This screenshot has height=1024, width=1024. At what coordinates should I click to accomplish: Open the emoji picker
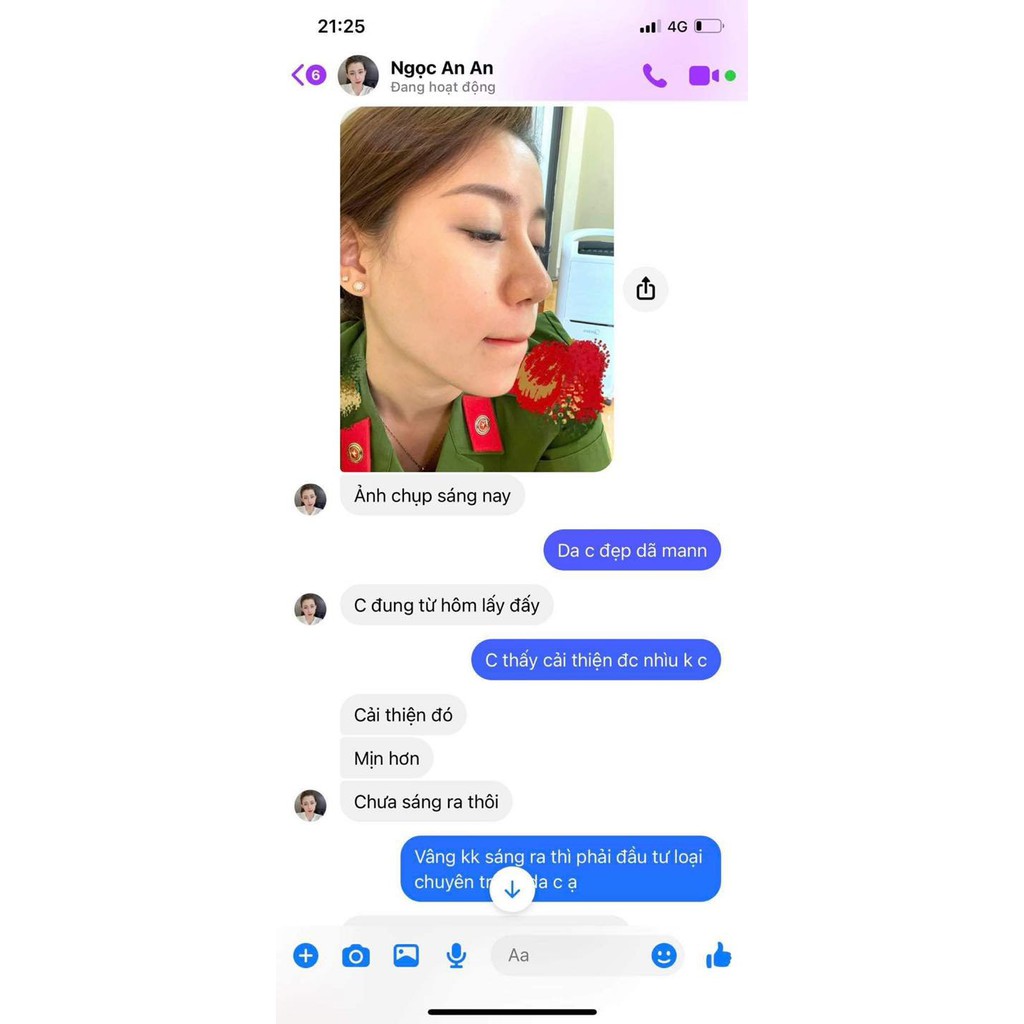tap(664, 956)
